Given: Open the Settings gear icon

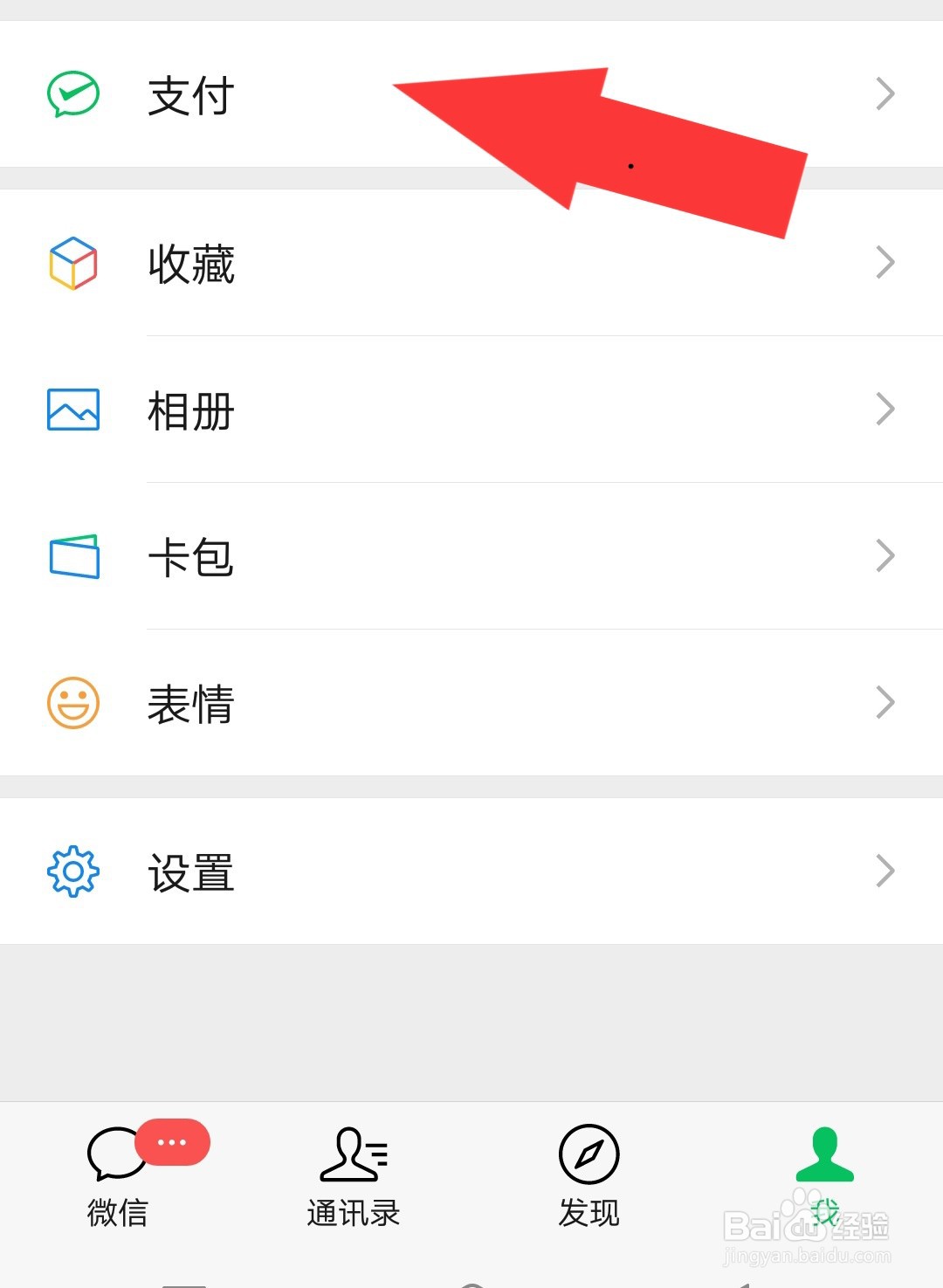Looking at the screenshot, I should [x=73, y=871].
